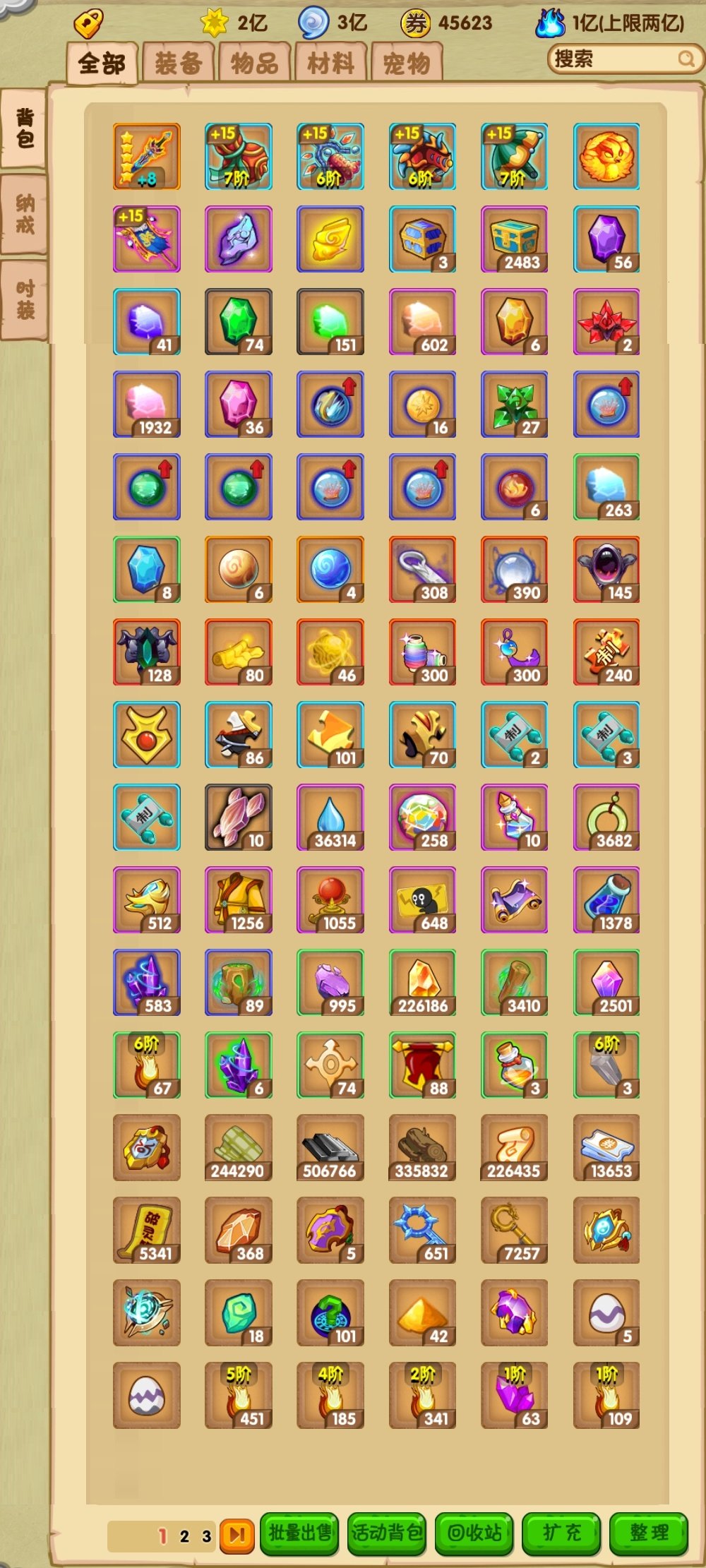
Task: Switch to the 物品 tab
Action: (255, 64)
